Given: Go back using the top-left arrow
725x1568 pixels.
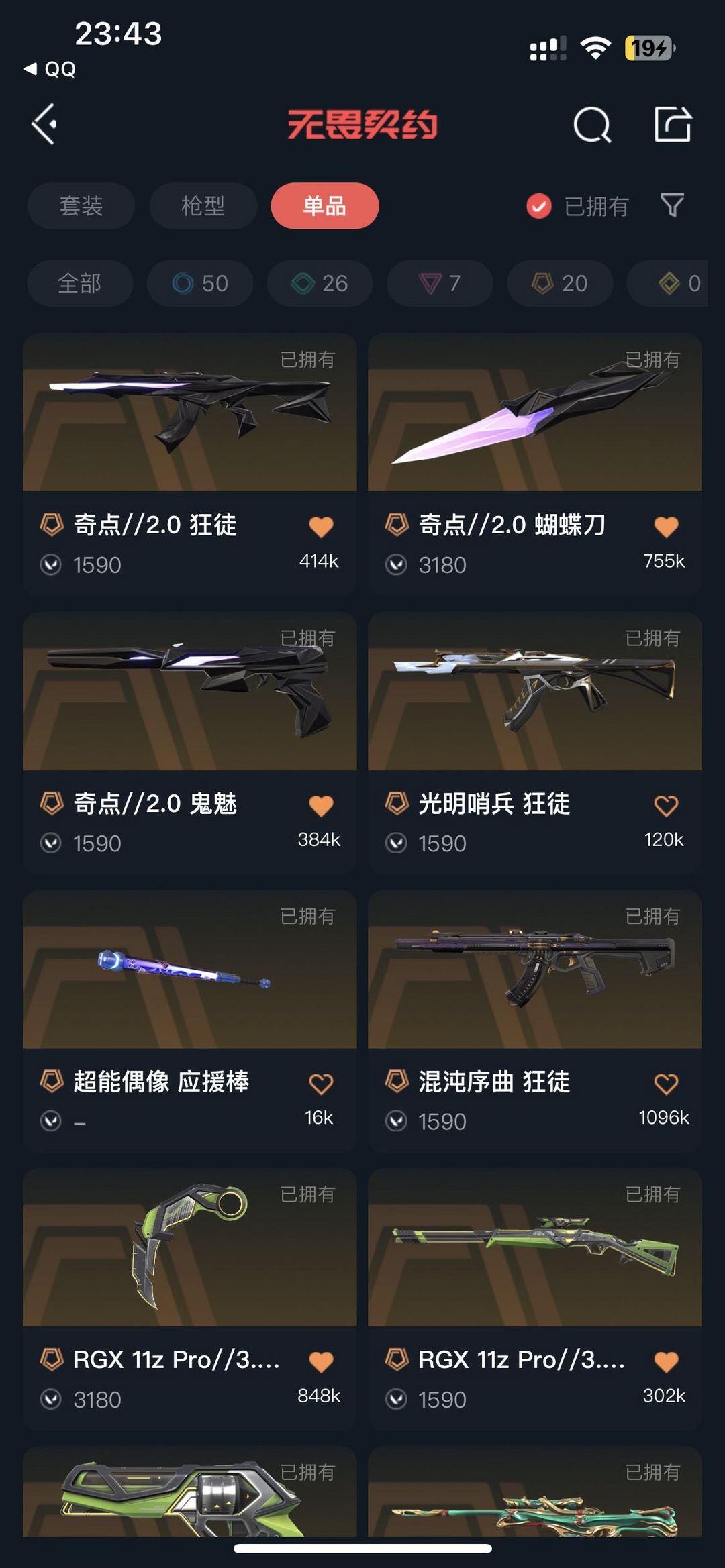Looking at the screenshot, I should [x=44, y=124].
